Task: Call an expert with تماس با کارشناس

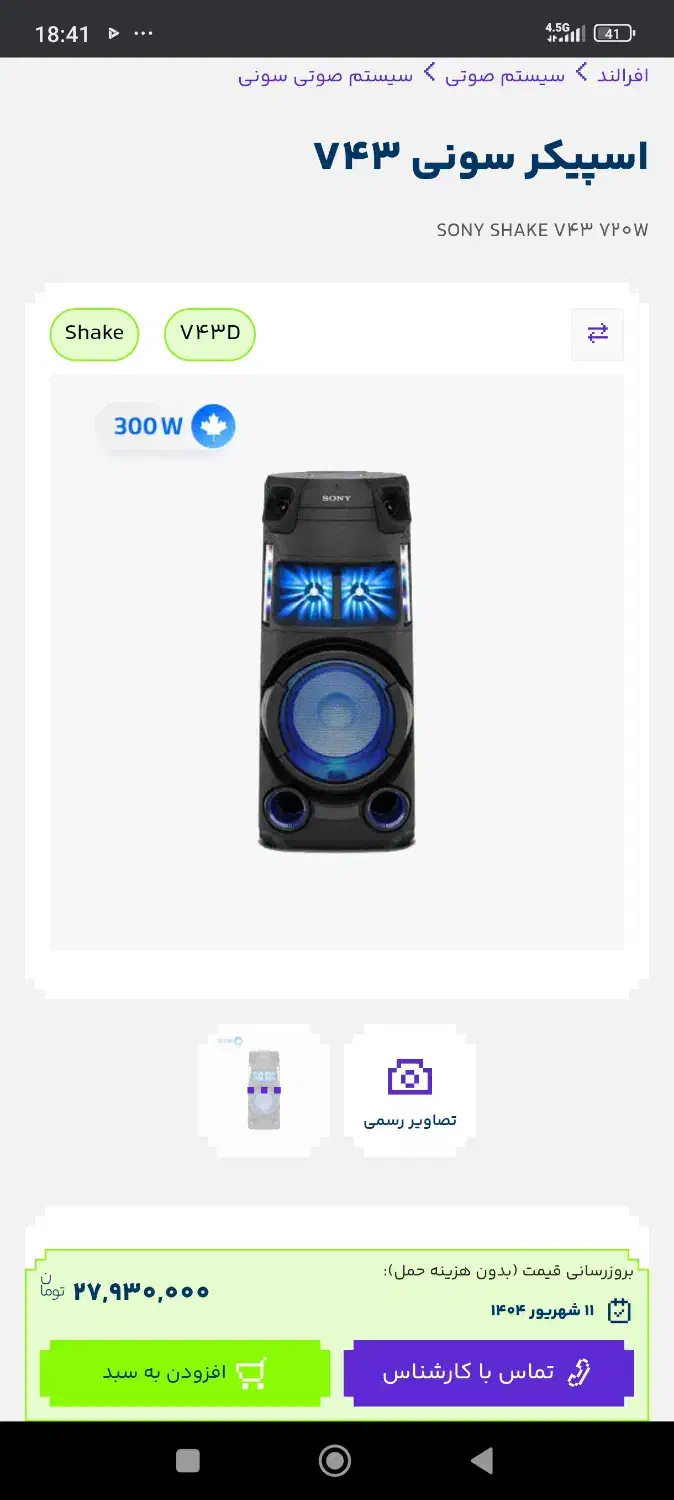Action: coord(488,1373)
